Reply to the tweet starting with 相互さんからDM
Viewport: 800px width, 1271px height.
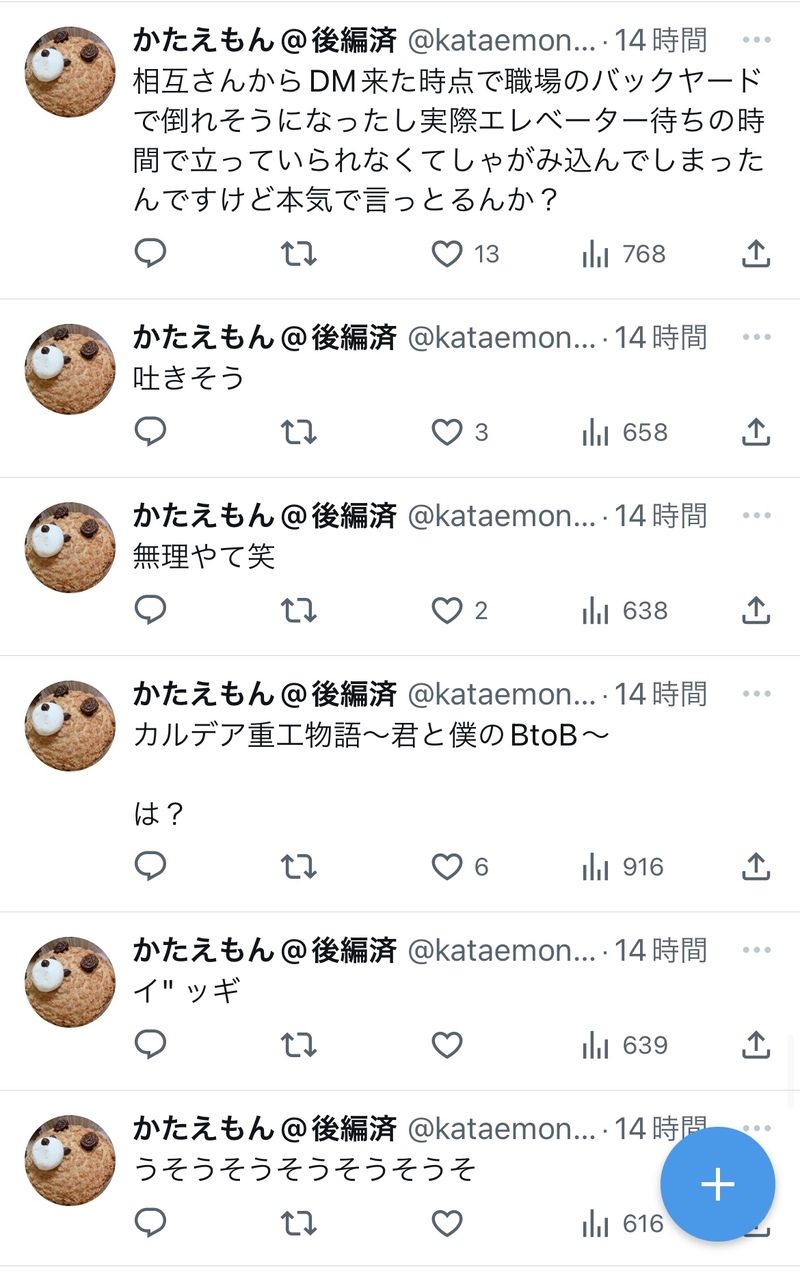150,254
